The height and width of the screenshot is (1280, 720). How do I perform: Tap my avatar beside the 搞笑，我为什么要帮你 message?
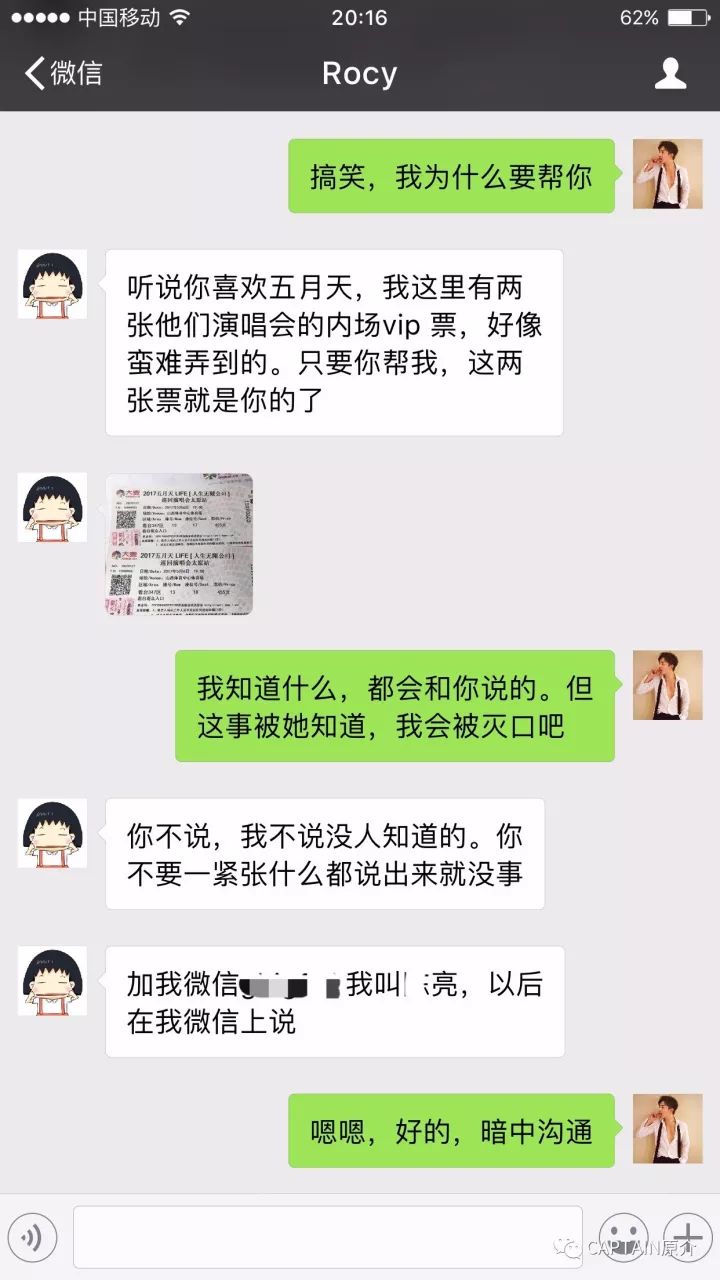pos(667,174)
